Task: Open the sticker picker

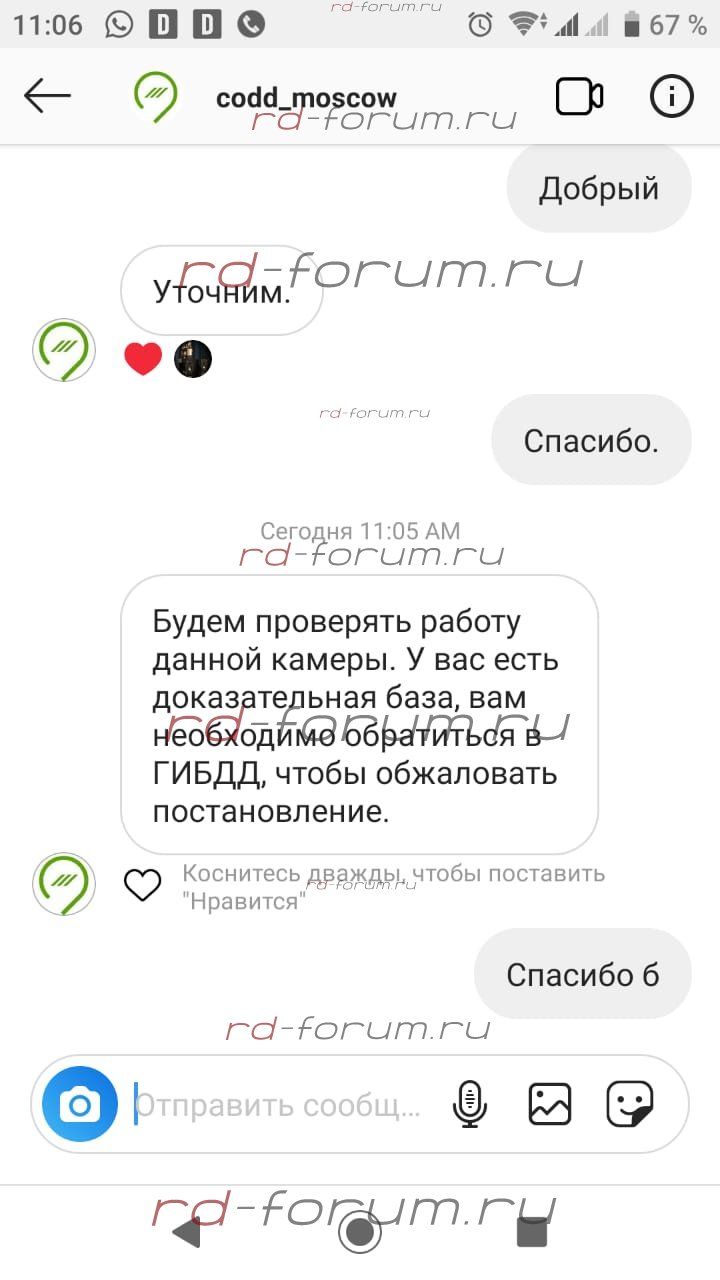Action: pos(630,1105)
